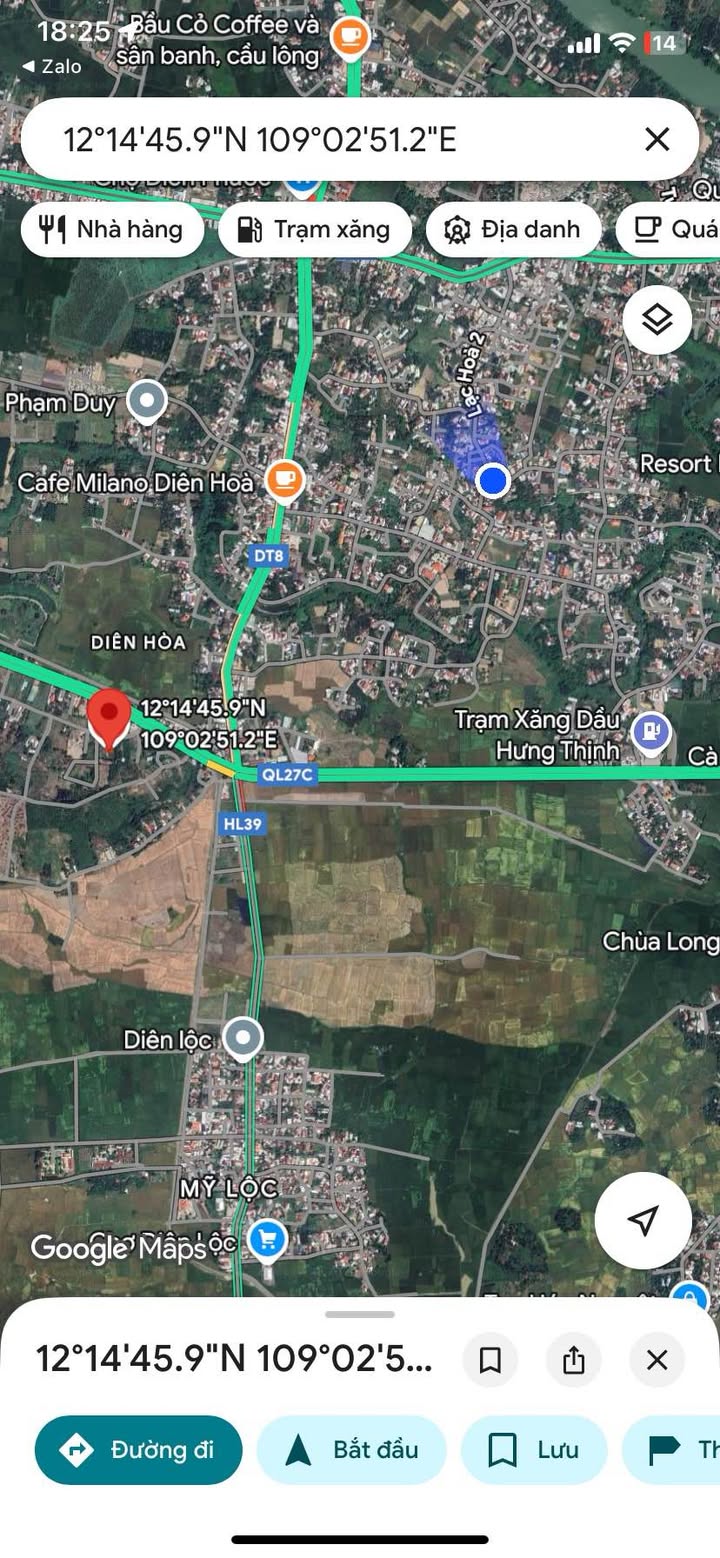The height and width of the screenshot is (1558, 720).
Task: Close the location info sheet
Action: pos(657,1360)
